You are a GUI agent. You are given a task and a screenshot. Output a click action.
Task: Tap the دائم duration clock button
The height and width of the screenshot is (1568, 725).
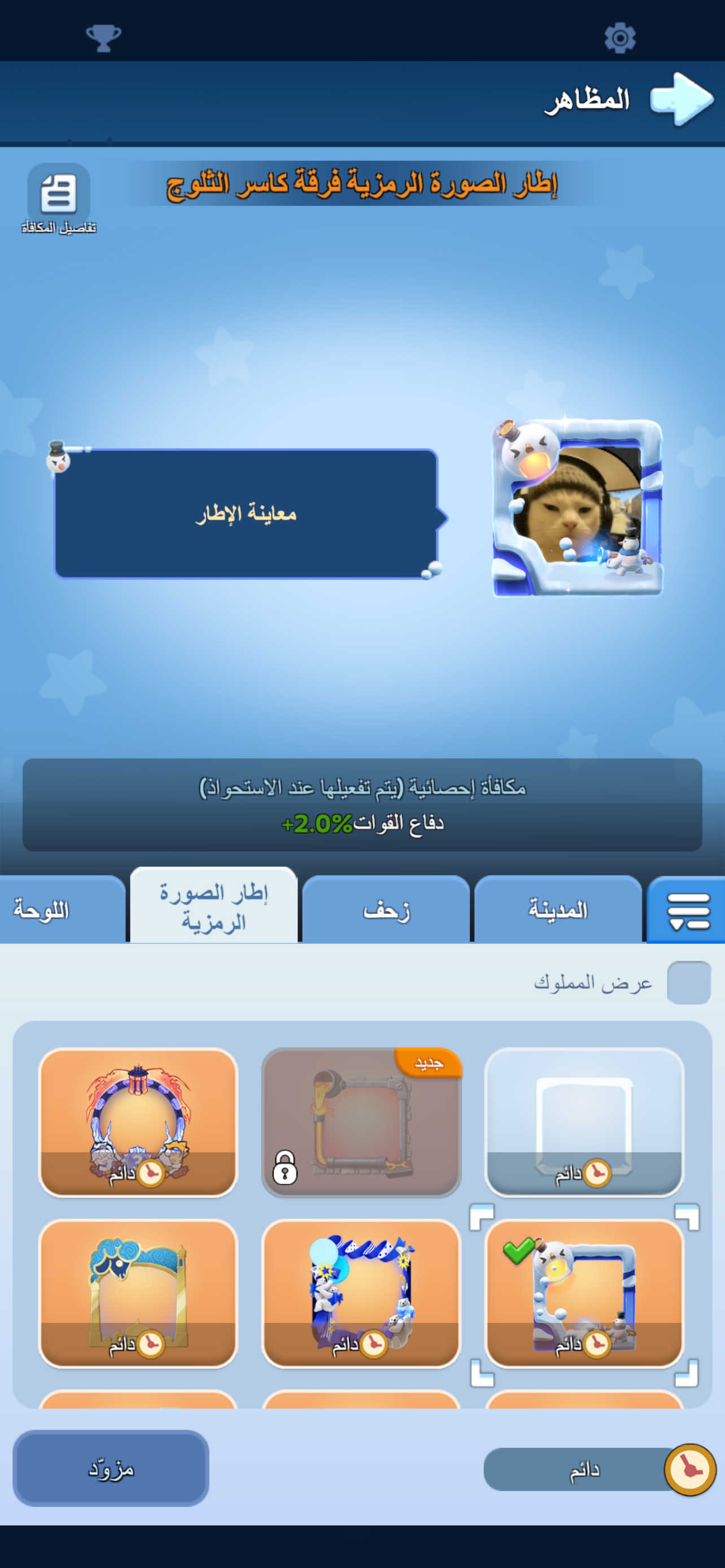pos(600,1469)
